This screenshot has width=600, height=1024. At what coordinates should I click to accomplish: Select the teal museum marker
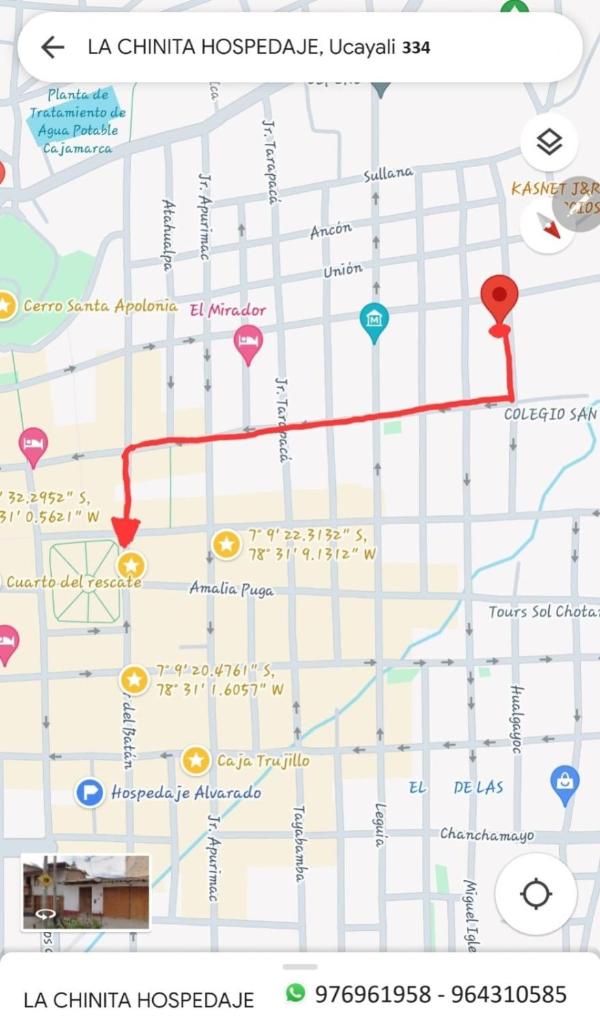tap(374, 323)
